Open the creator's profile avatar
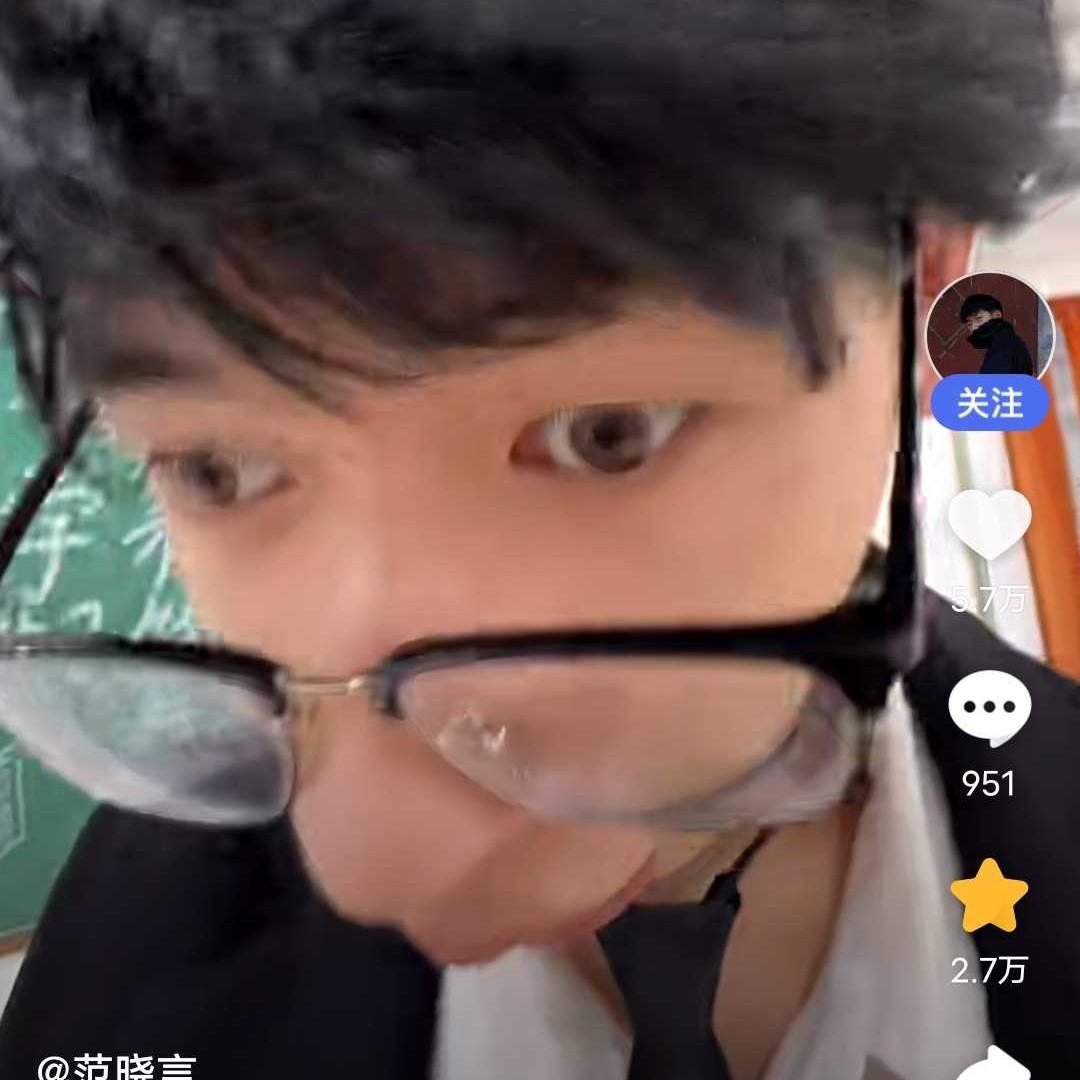 [989, 330]
